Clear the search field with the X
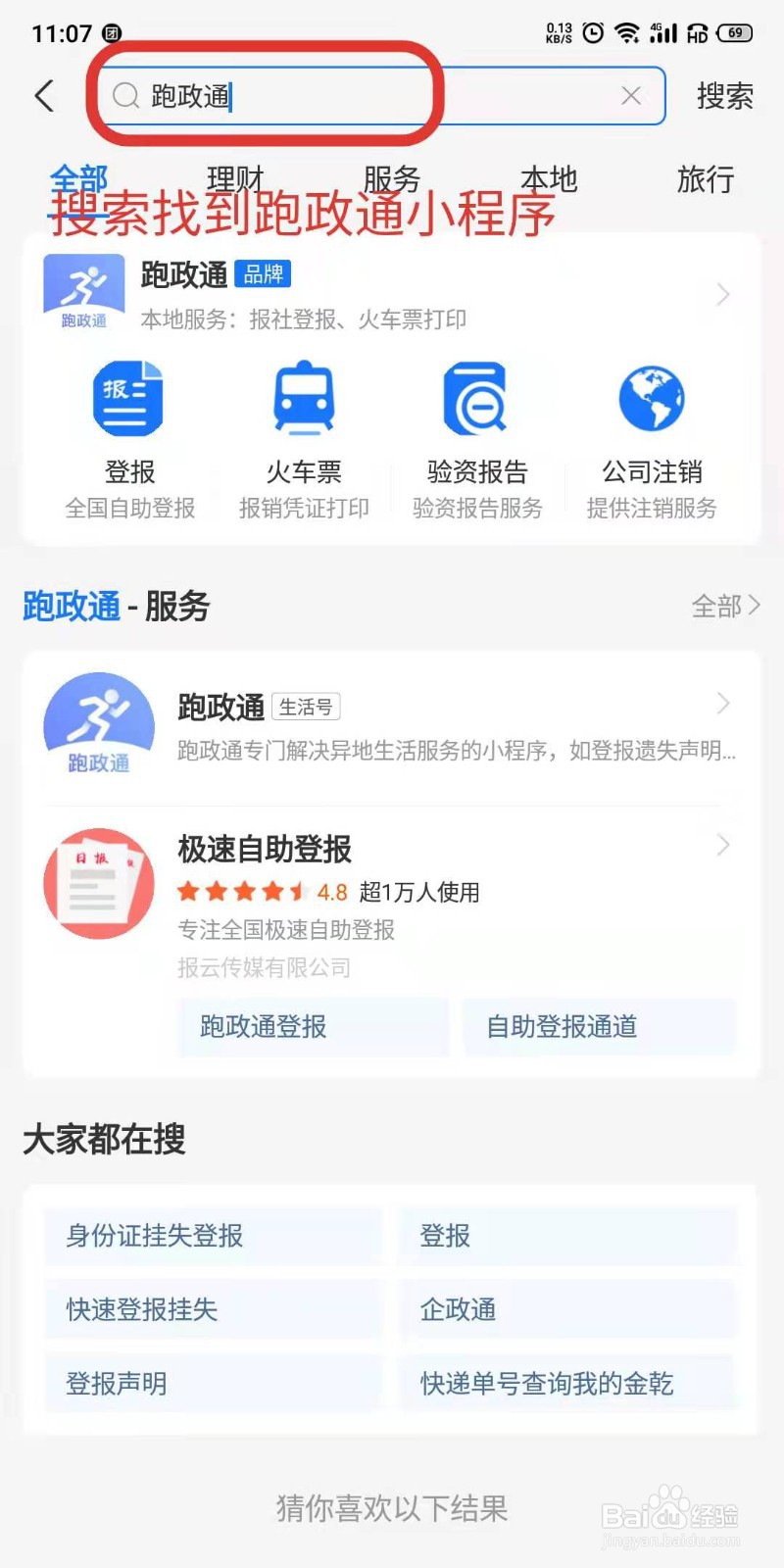 click(x=631, y=96)
